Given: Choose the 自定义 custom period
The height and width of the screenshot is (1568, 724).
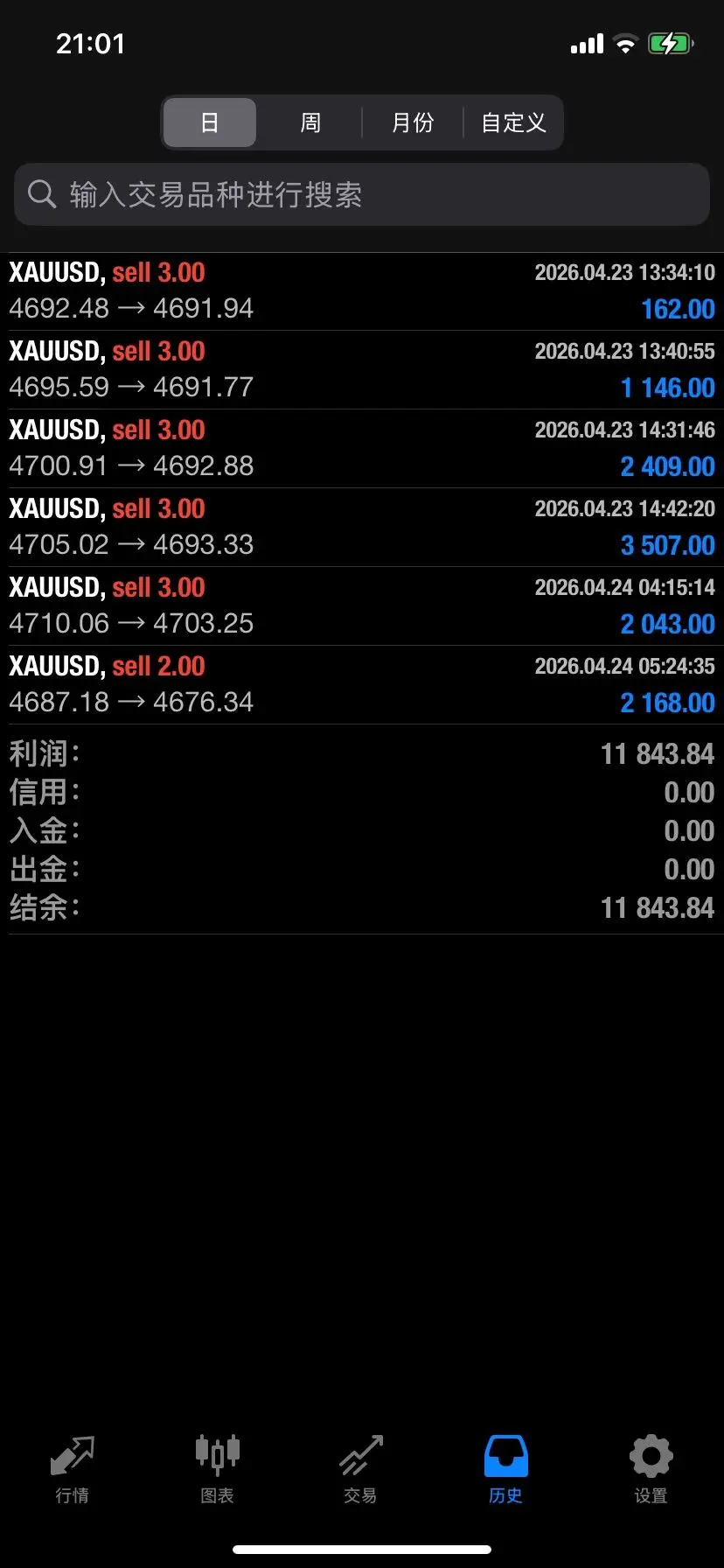Looking at the screenshot, I should click(x=513, y=122).
